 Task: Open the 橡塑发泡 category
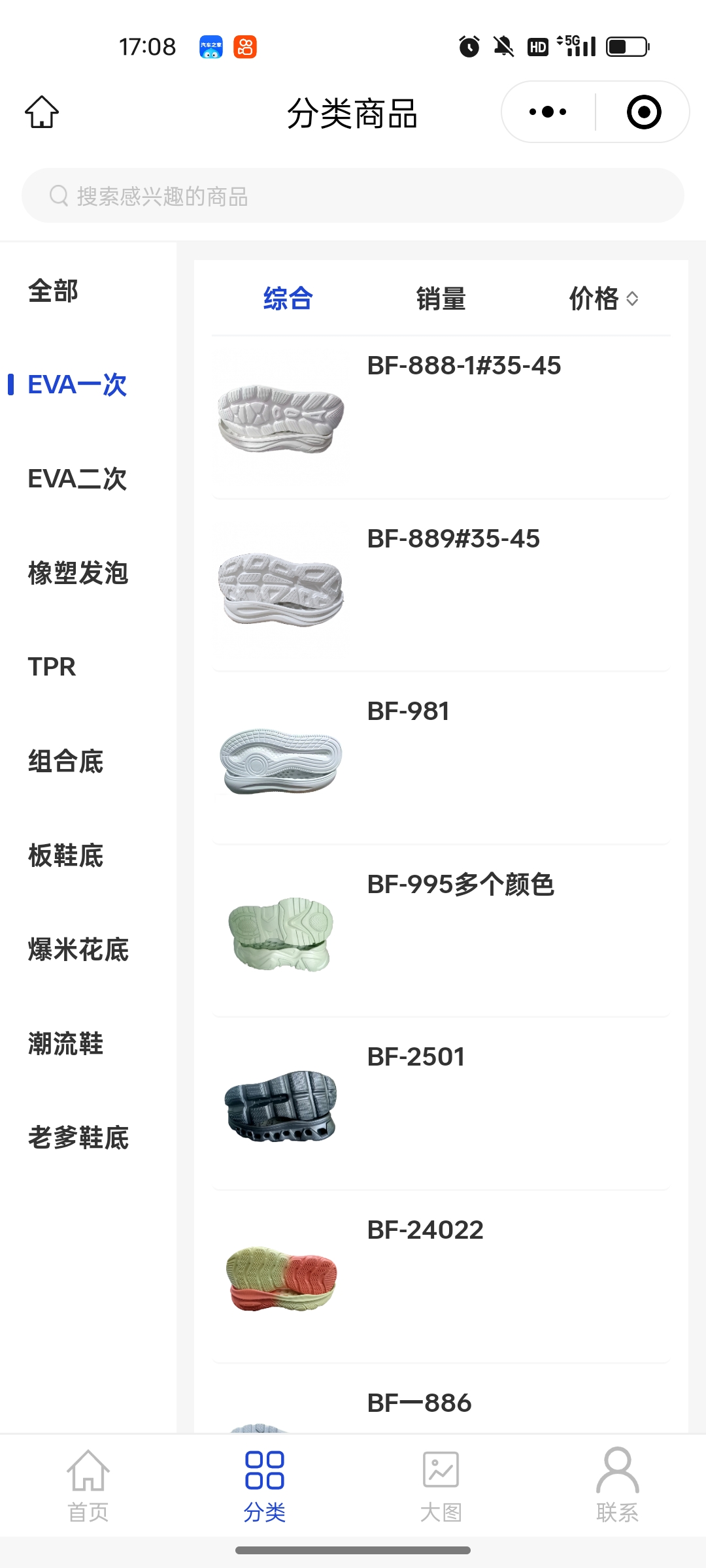pos(78,573)
